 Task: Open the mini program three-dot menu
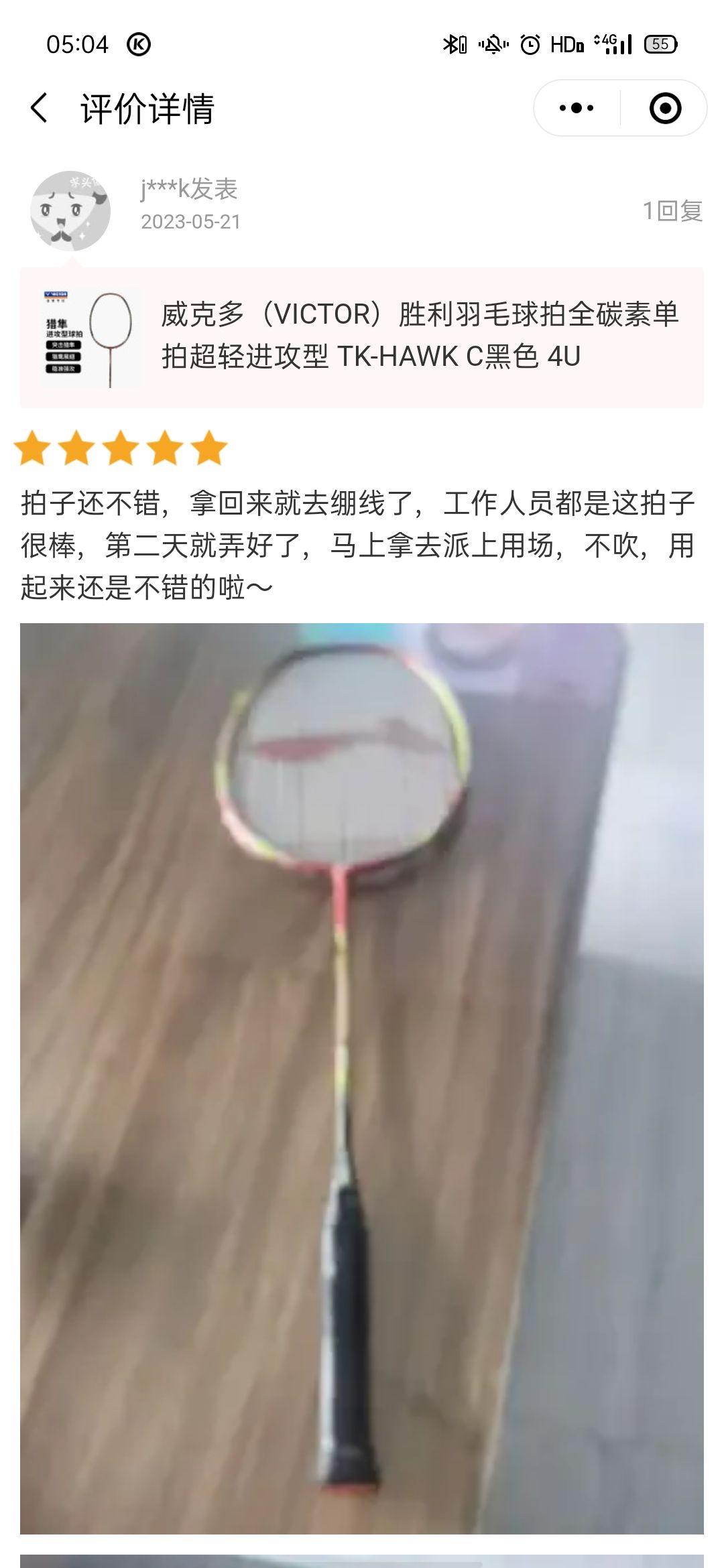click(577, 108)
